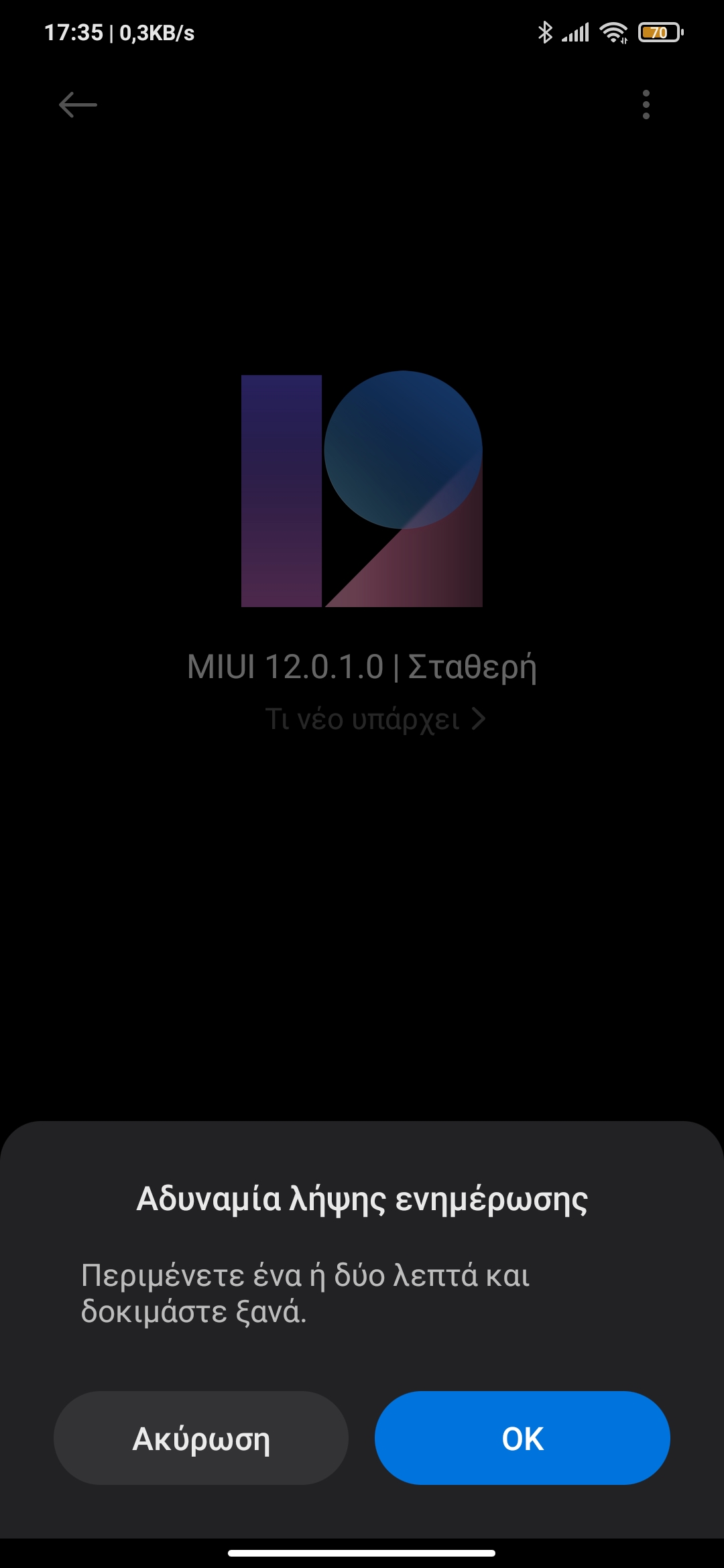This screenshot has width=724, height=1568.
Task: Confirm the dialog with OK
Action: pyautogui.click(x=522, y=1438)
